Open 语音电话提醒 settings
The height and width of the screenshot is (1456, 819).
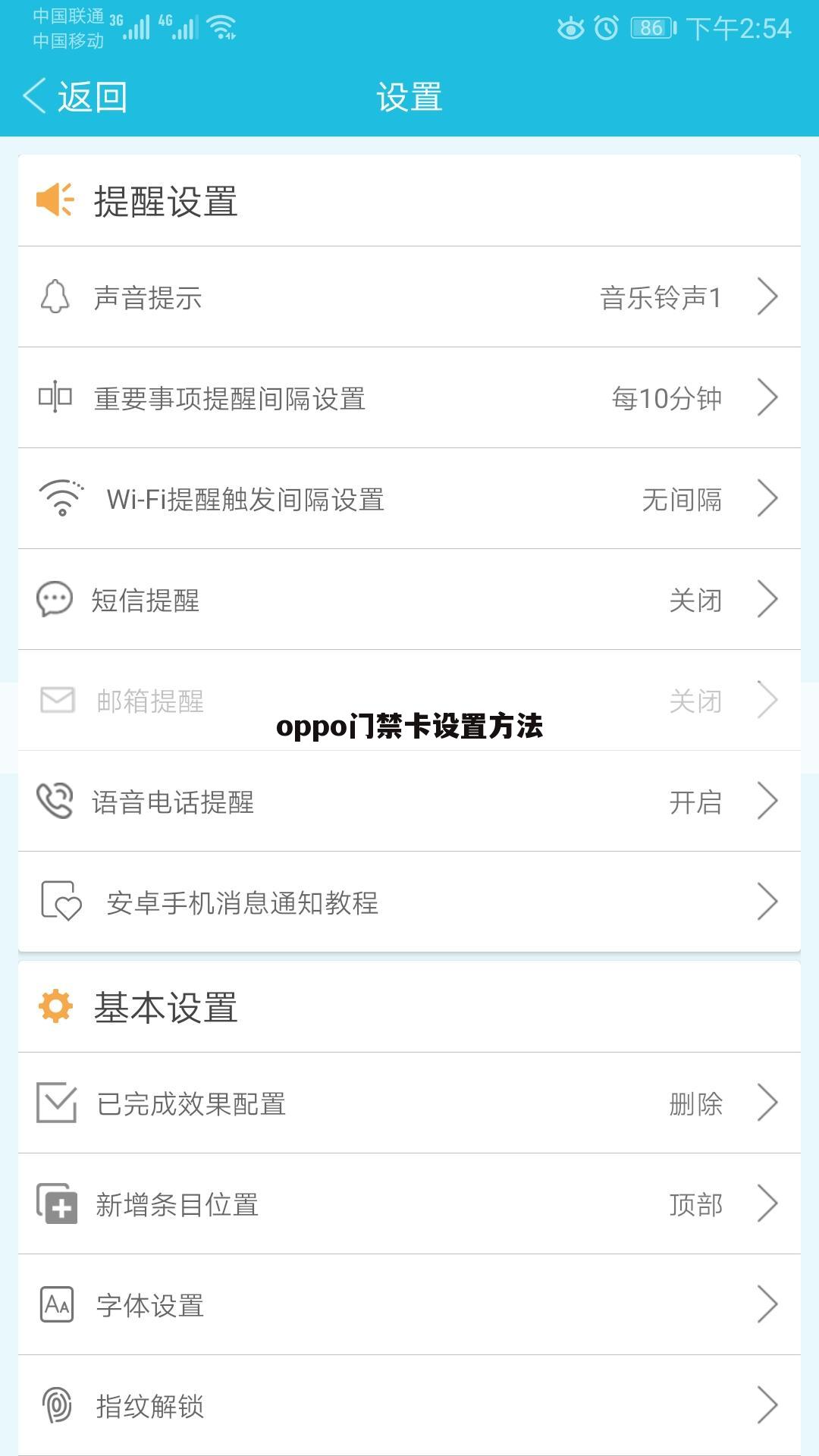(x=409, y=801)
